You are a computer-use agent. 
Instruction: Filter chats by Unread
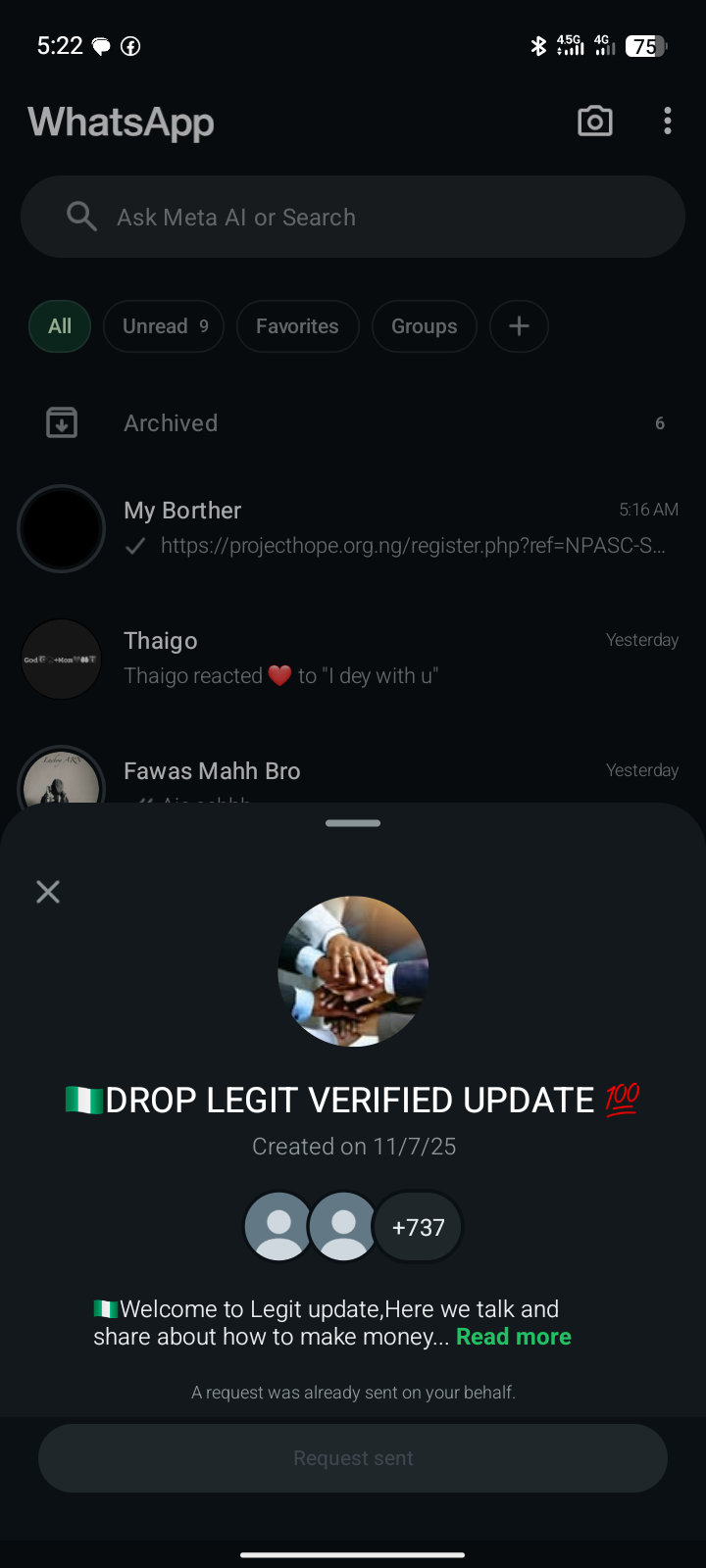(x=164, y=326)
